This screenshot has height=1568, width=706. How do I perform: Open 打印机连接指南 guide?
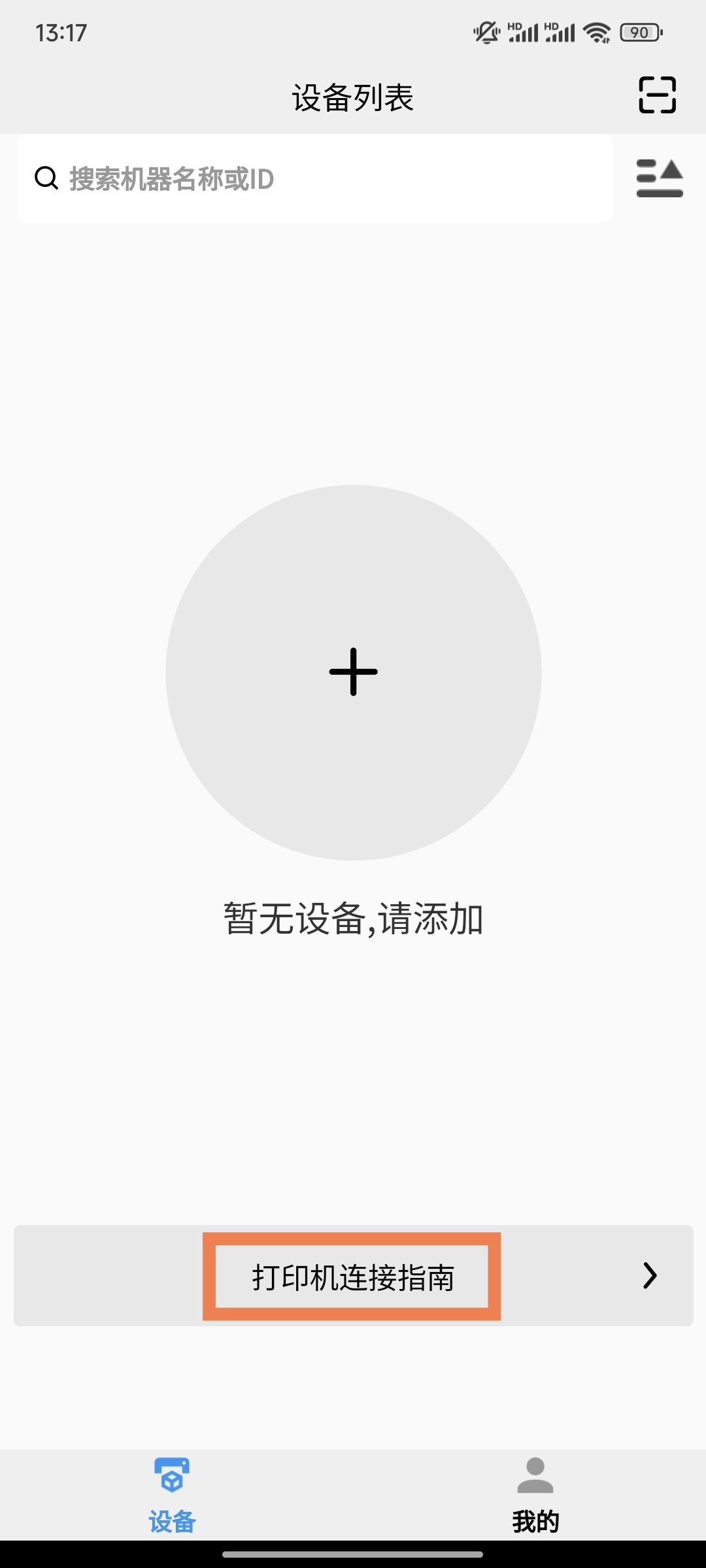353,1277
